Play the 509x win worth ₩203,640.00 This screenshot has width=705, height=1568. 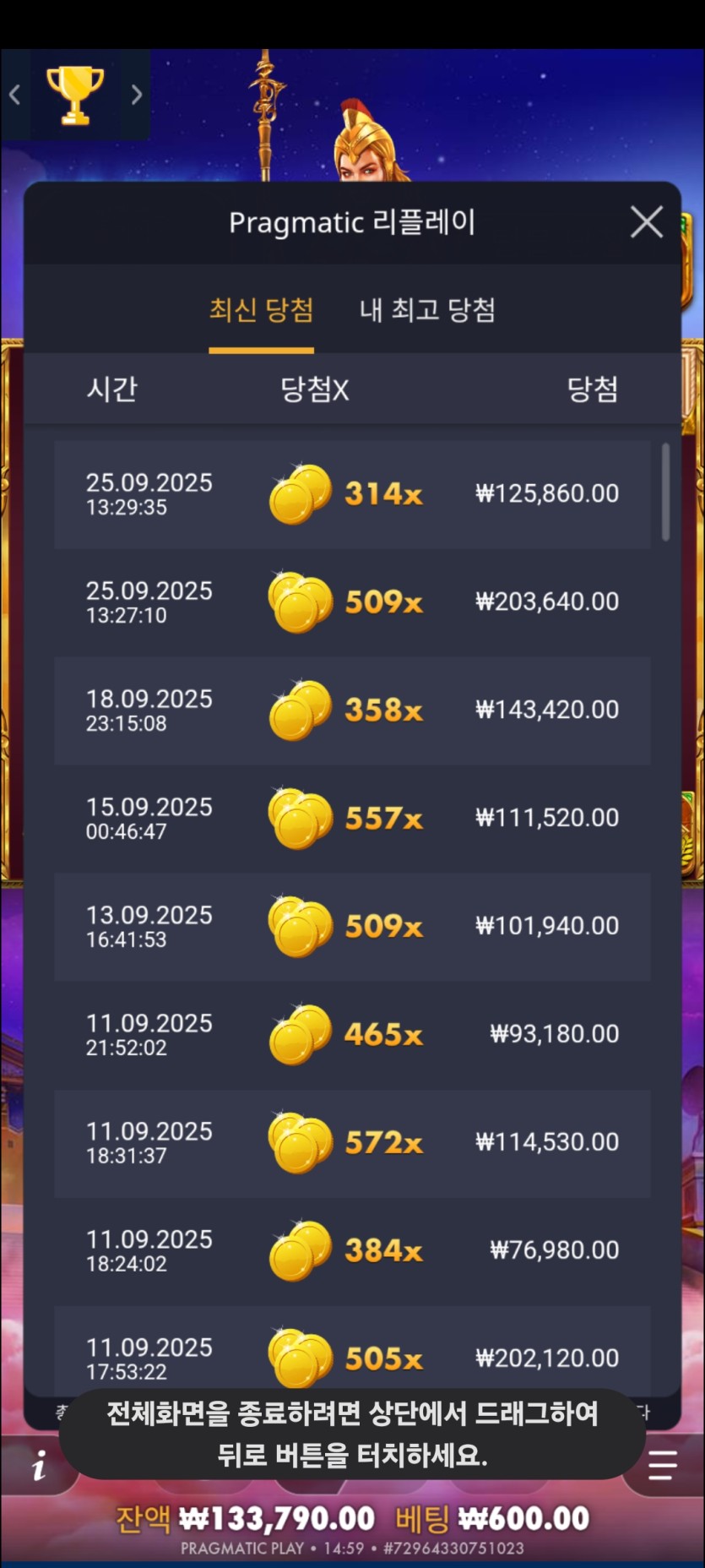click(352, 602)
